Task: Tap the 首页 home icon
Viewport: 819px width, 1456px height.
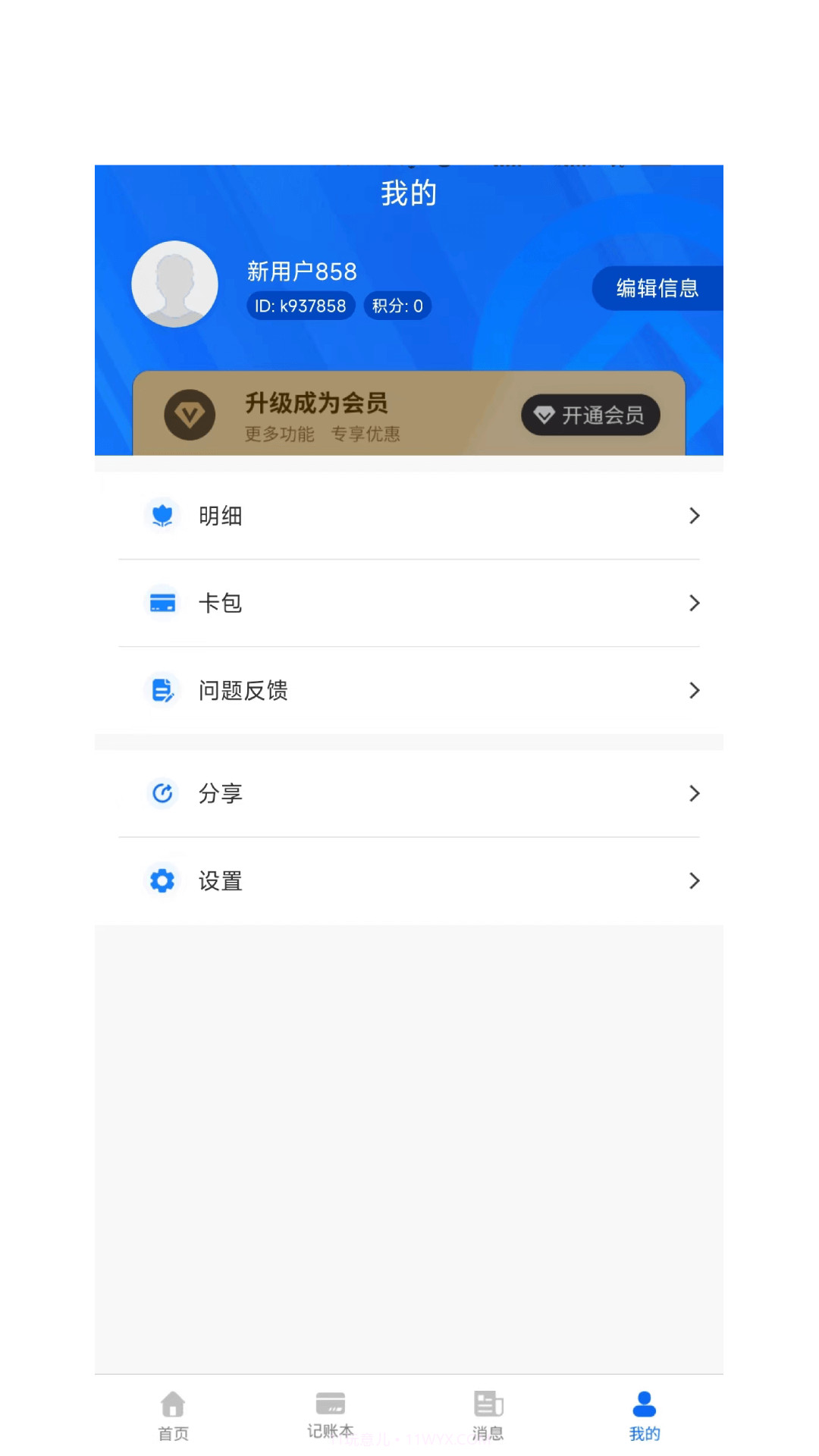Action: coord(173,1404)
